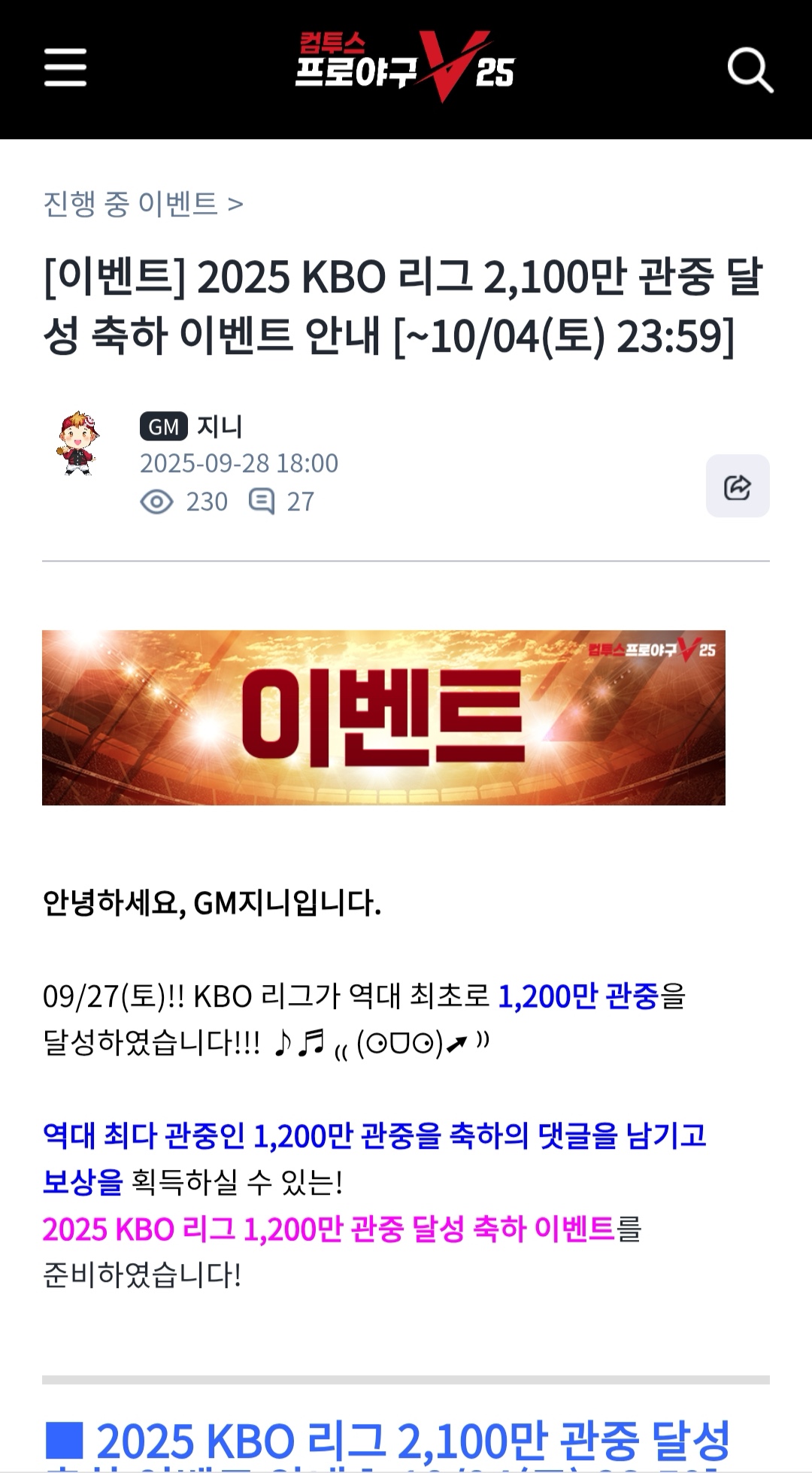
Task: Tap the Com2uS 프로야구 V25 header logo
Action: 404,68
